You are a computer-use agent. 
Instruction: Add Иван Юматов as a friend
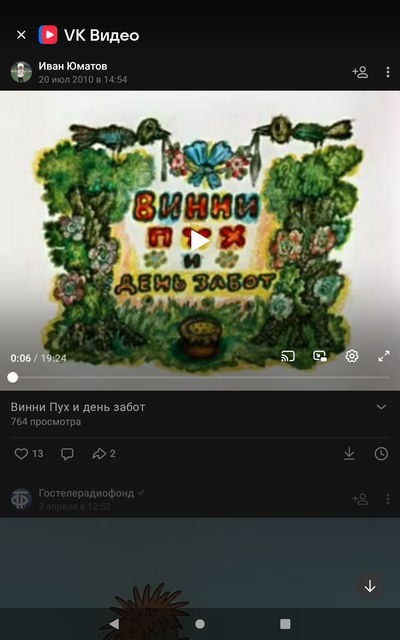tap(360, 72)
